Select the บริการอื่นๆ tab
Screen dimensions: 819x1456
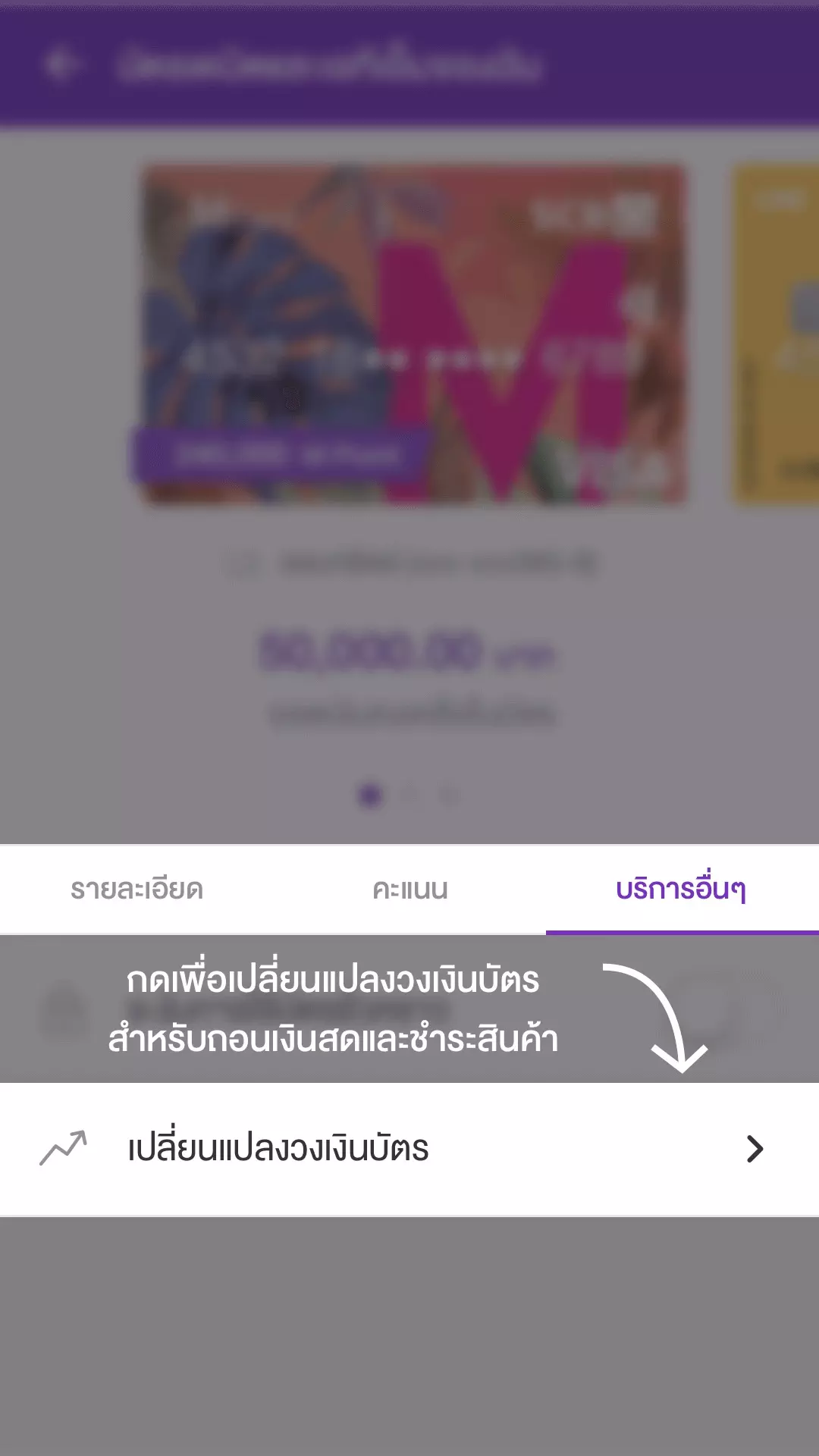pyautogui.click(x=681, y=889)
